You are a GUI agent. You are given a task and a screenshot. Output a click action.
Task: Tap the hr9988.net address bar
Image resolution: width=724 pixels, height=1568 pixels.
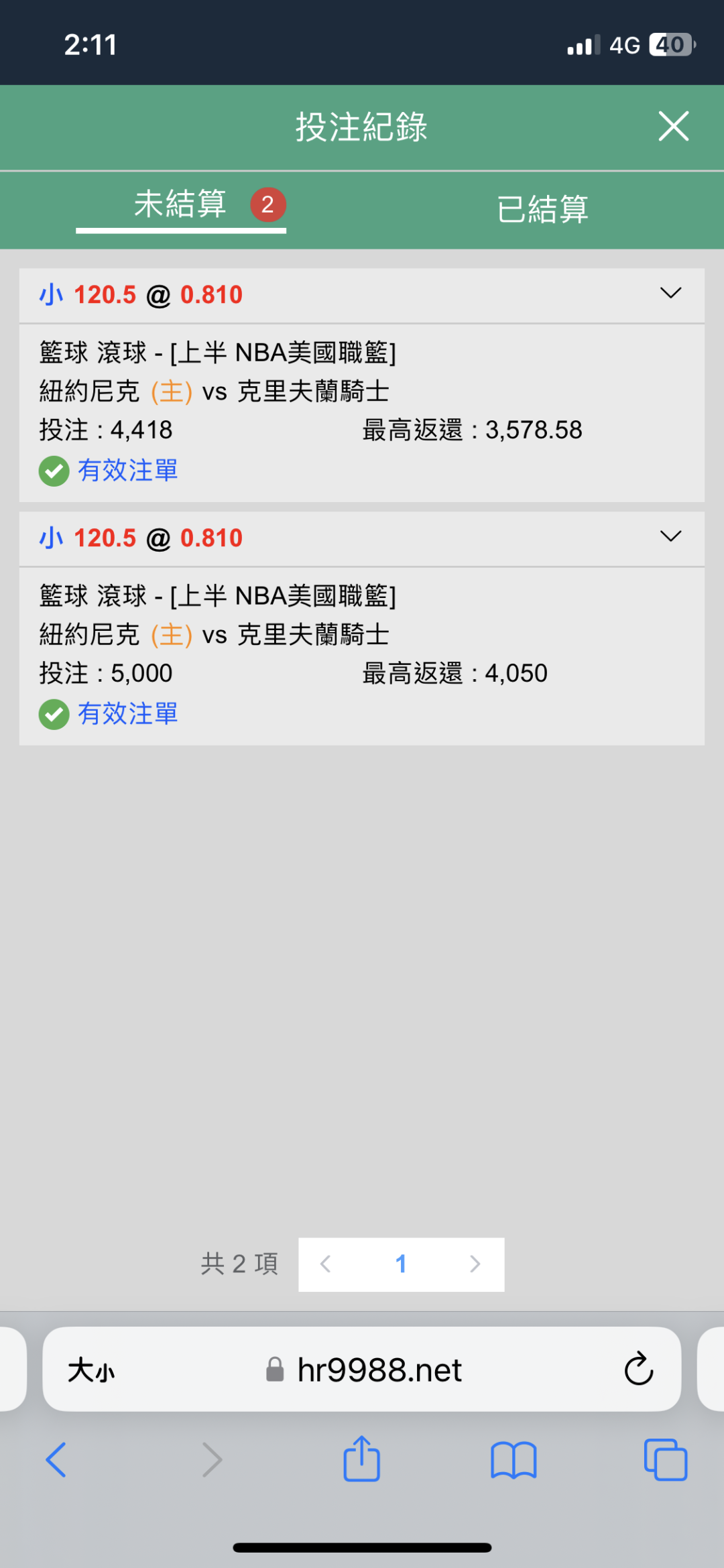pyautogui.click(x=379, y=1370)
